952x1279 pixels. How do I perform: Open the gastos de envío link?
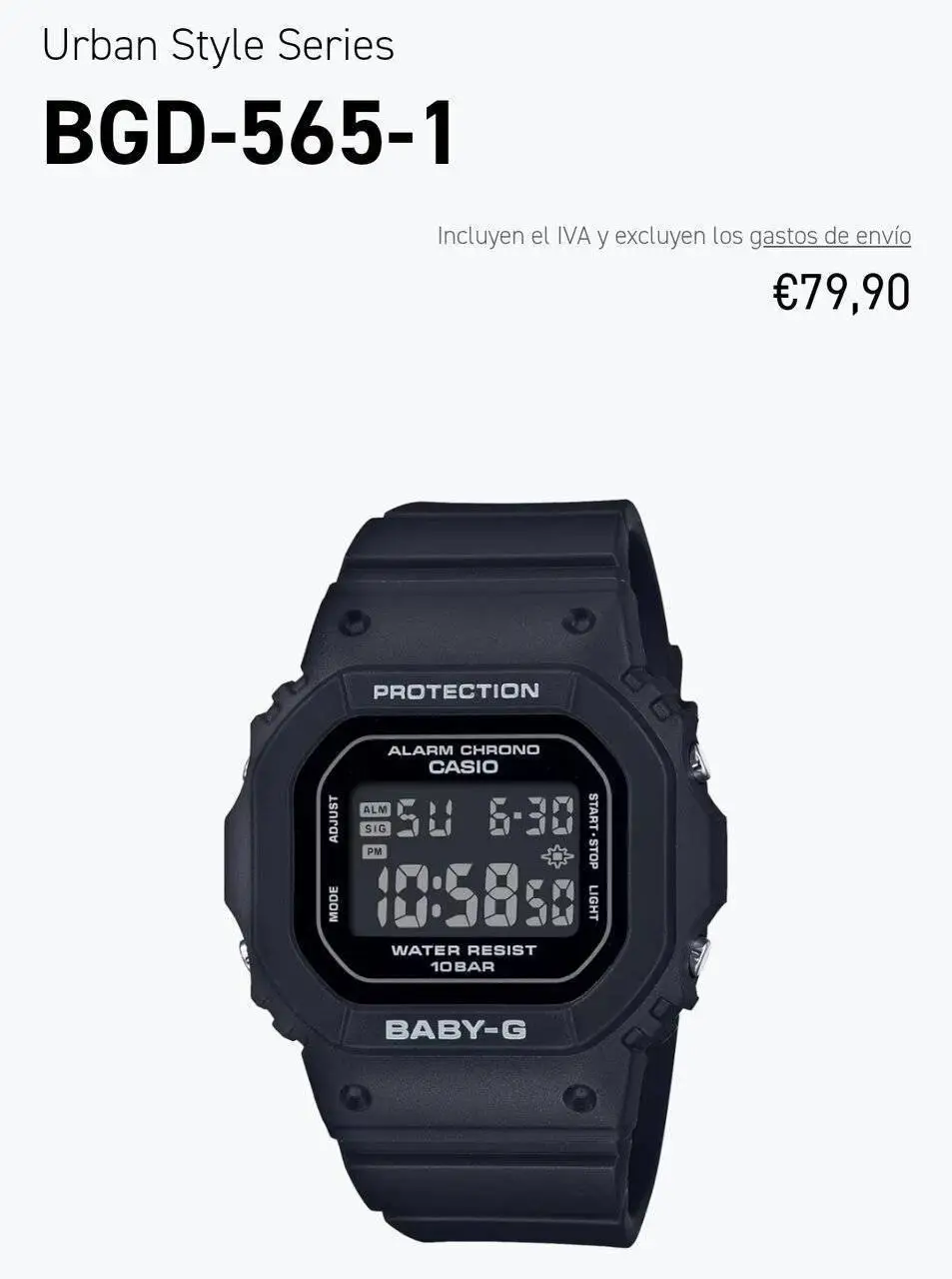[x=829, y=237]
